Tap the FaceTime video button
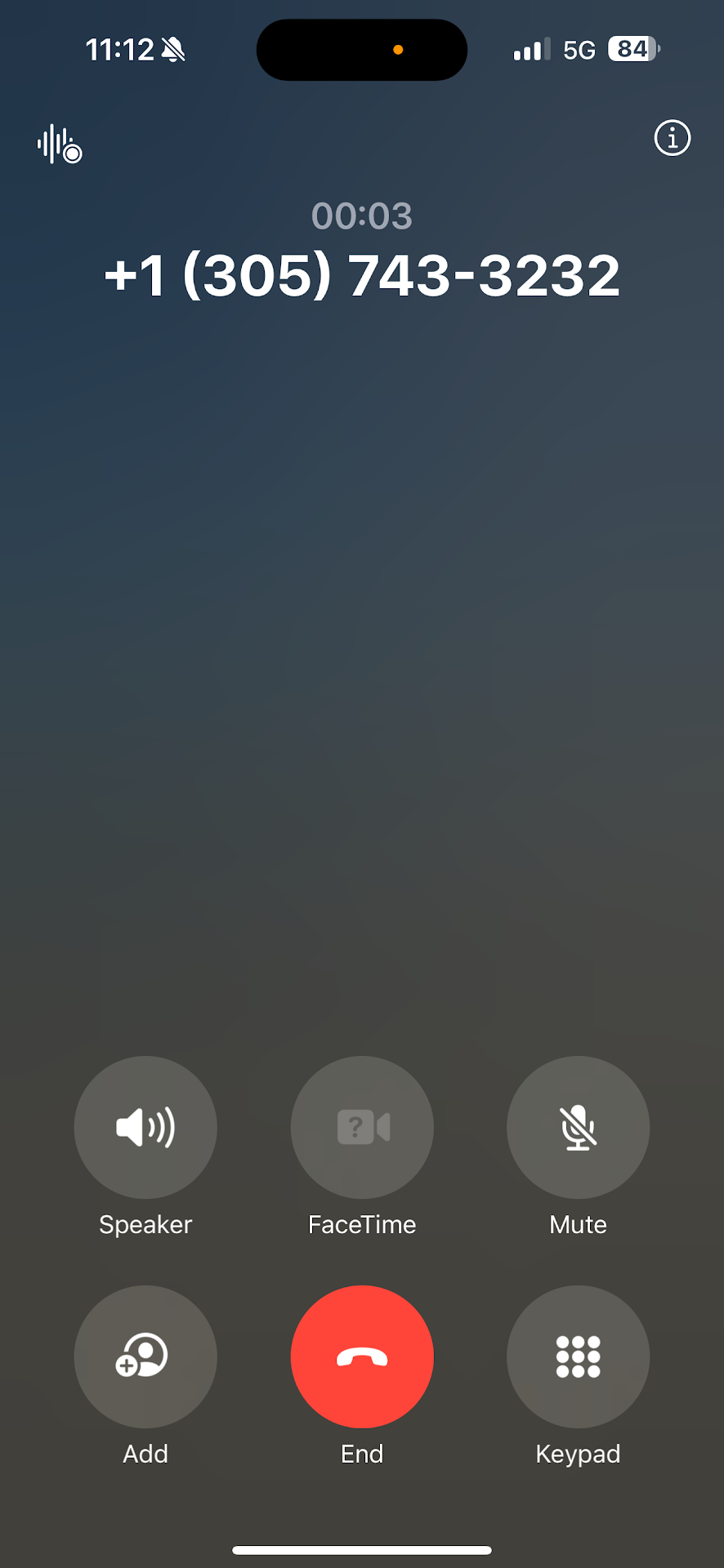The height and width of the screenshot is (1568, 724). 362,1127
